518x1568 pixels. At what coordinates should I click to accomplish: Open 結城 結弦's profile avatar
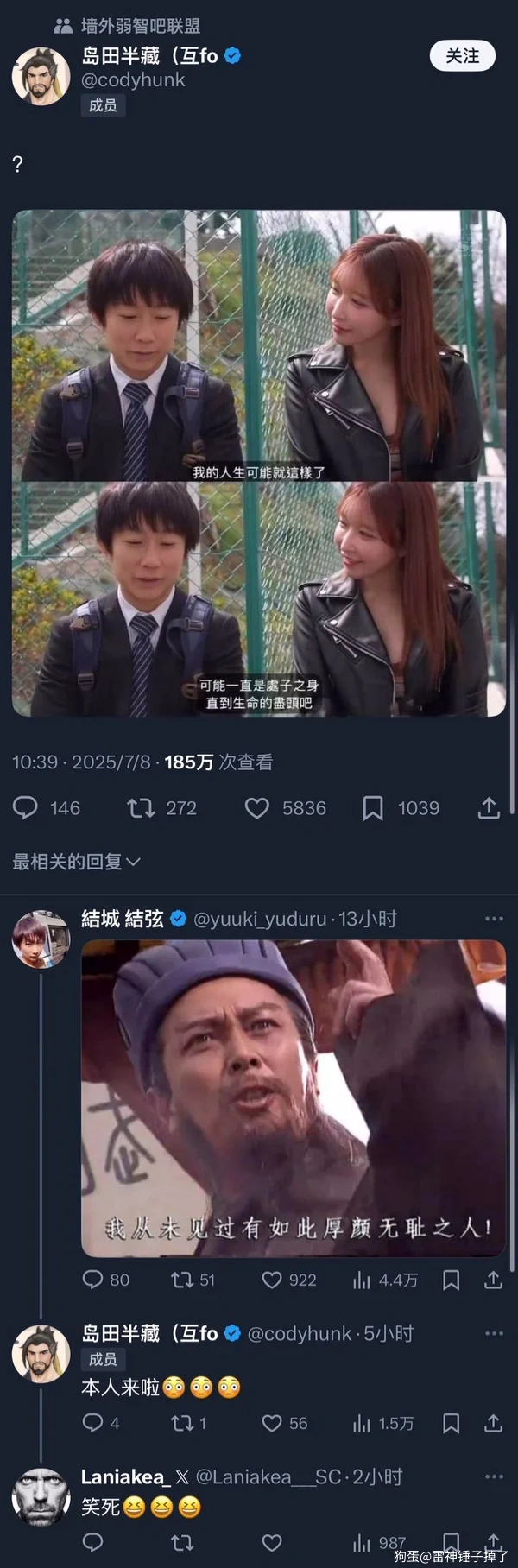coord(41,939)
